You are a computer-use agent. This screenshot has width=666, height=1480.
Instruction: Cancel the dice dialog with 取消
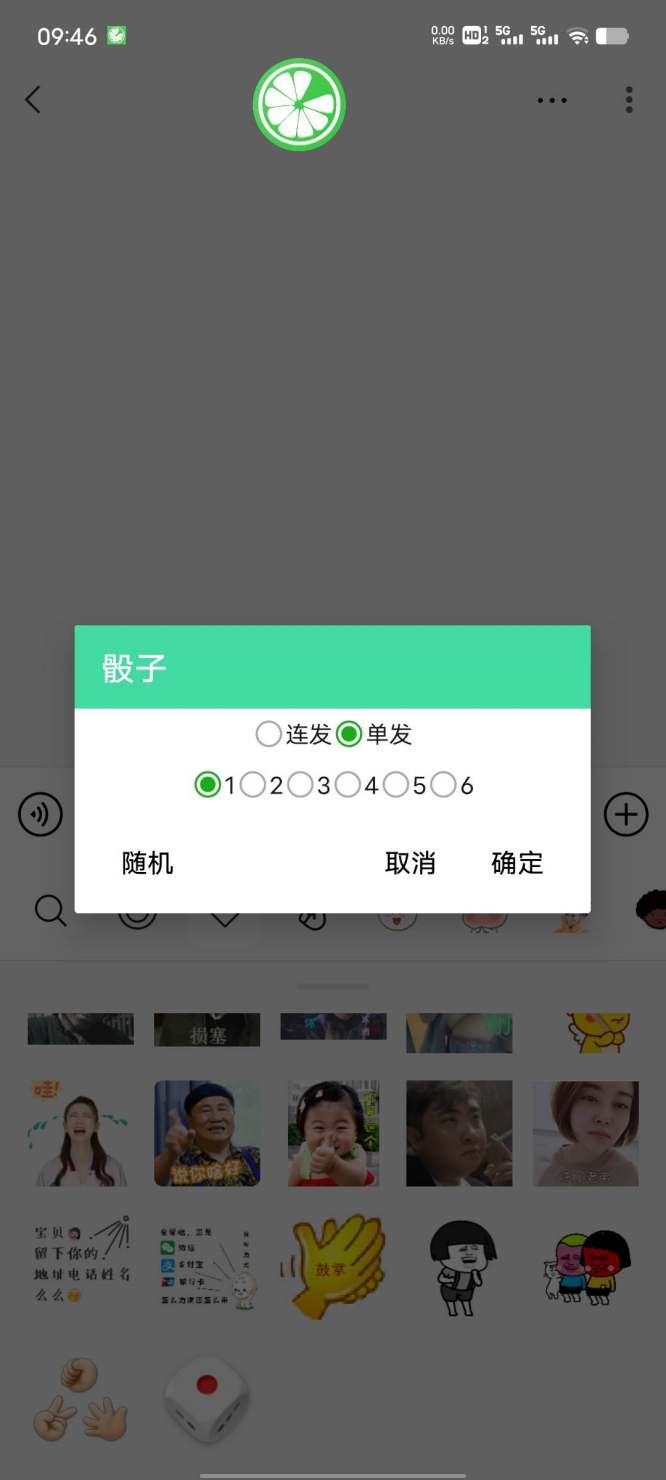410,863
